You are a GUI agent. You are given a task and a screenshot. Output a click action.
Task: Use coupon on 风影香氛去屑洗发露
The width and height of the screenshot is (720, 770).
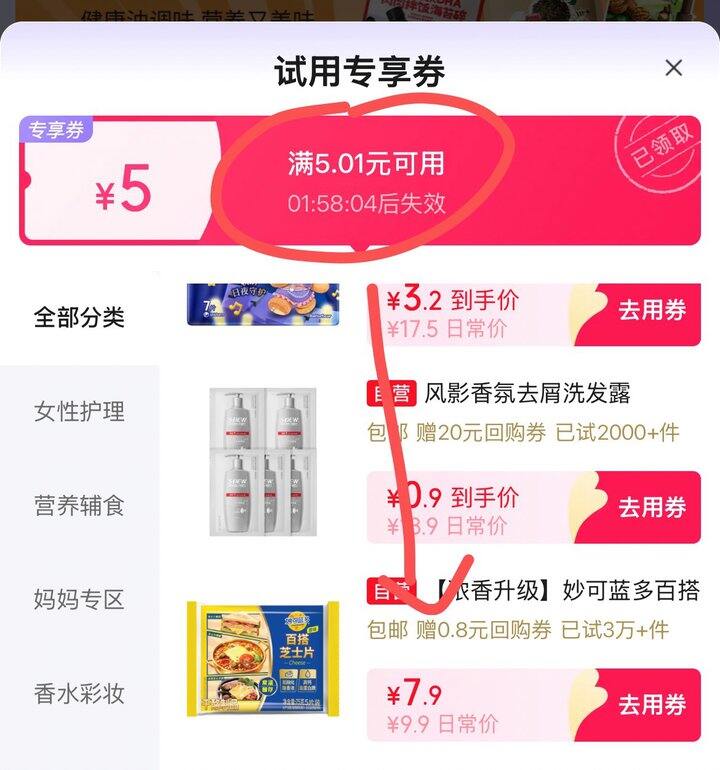[x=651, y=507]
